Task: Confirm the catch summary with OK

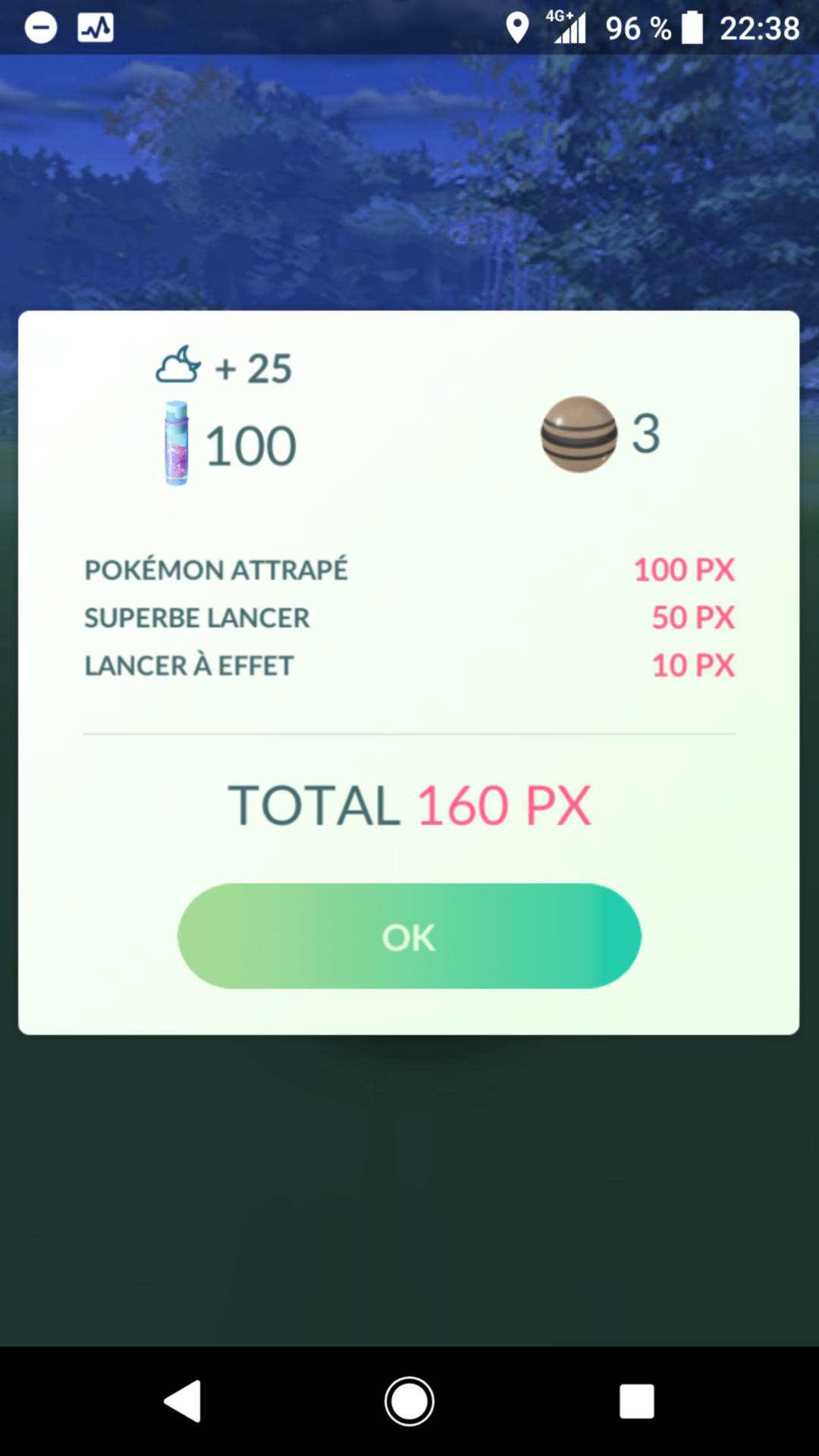Action: click(409, 936)
